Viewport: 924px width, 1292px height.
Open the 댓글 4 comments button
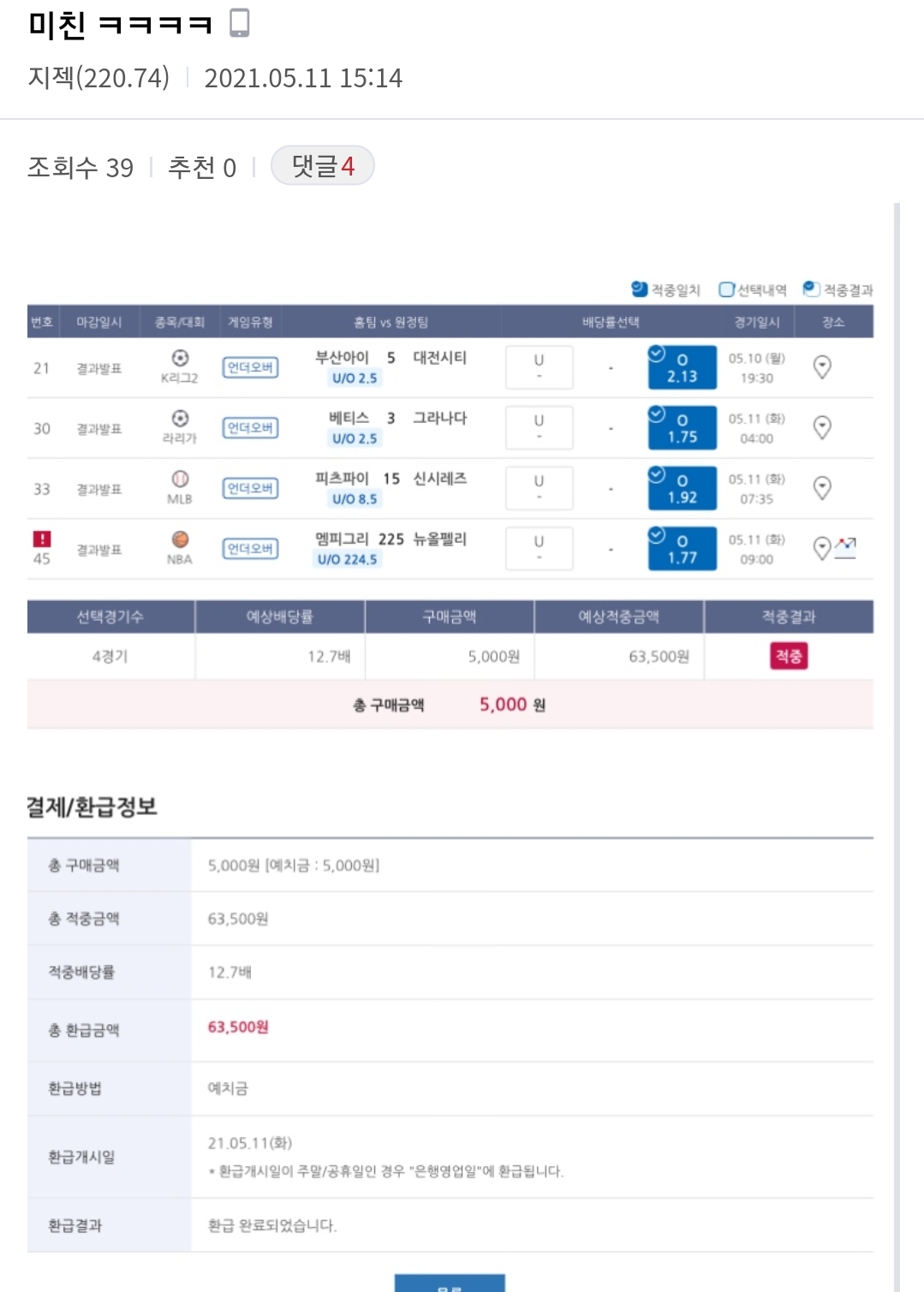322,166
